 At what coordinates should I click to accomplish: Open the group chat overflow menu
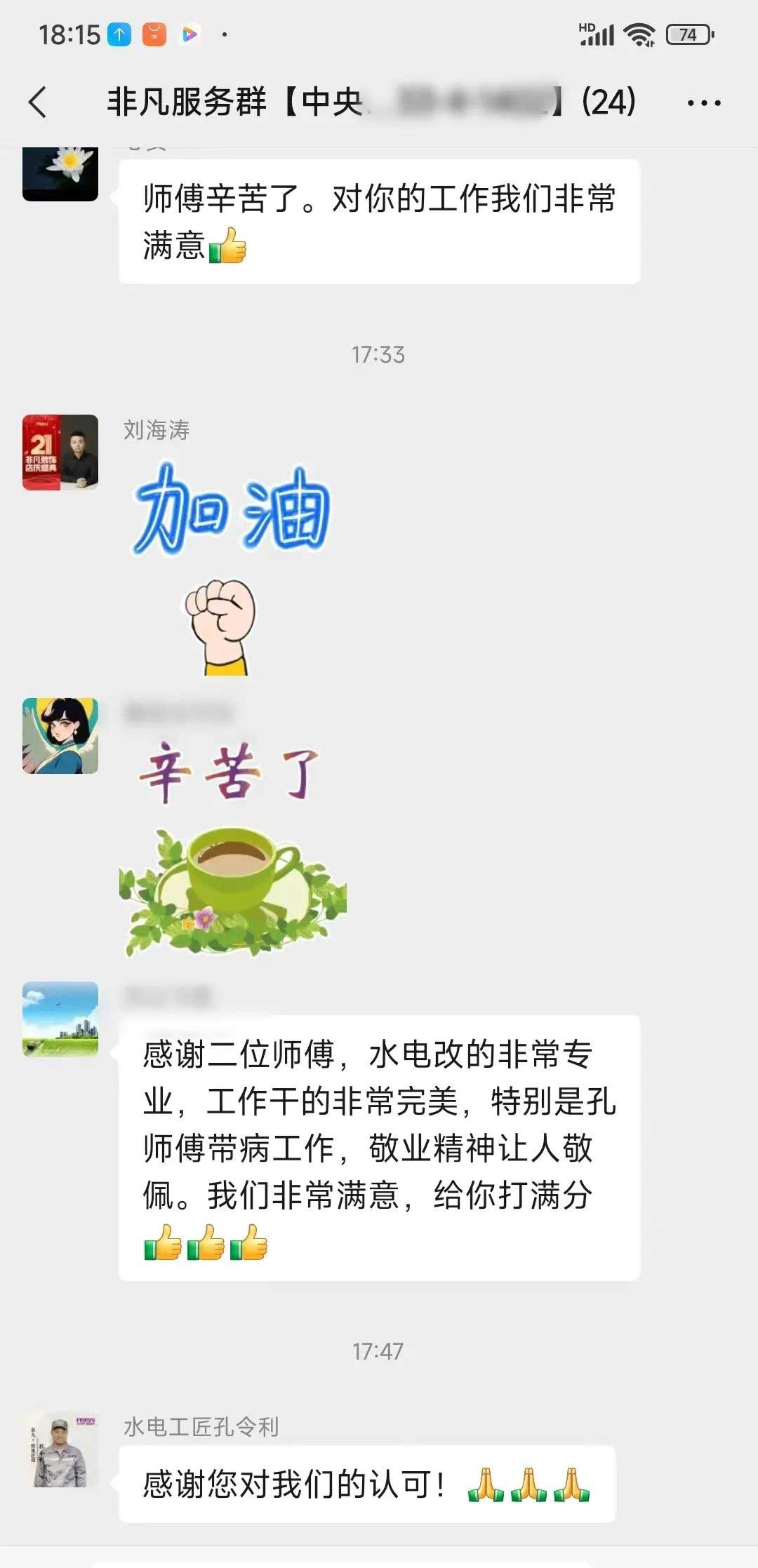pos(703,103)
